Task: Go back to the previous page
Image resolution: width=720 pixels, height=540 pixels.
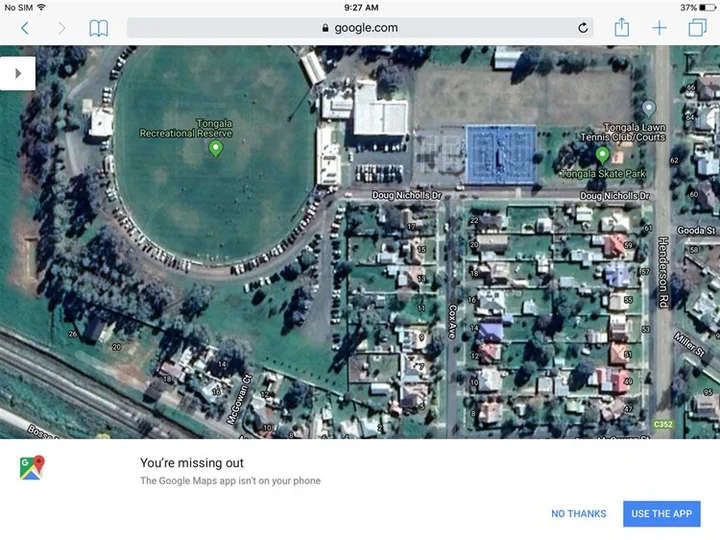Action: point(25,28)
